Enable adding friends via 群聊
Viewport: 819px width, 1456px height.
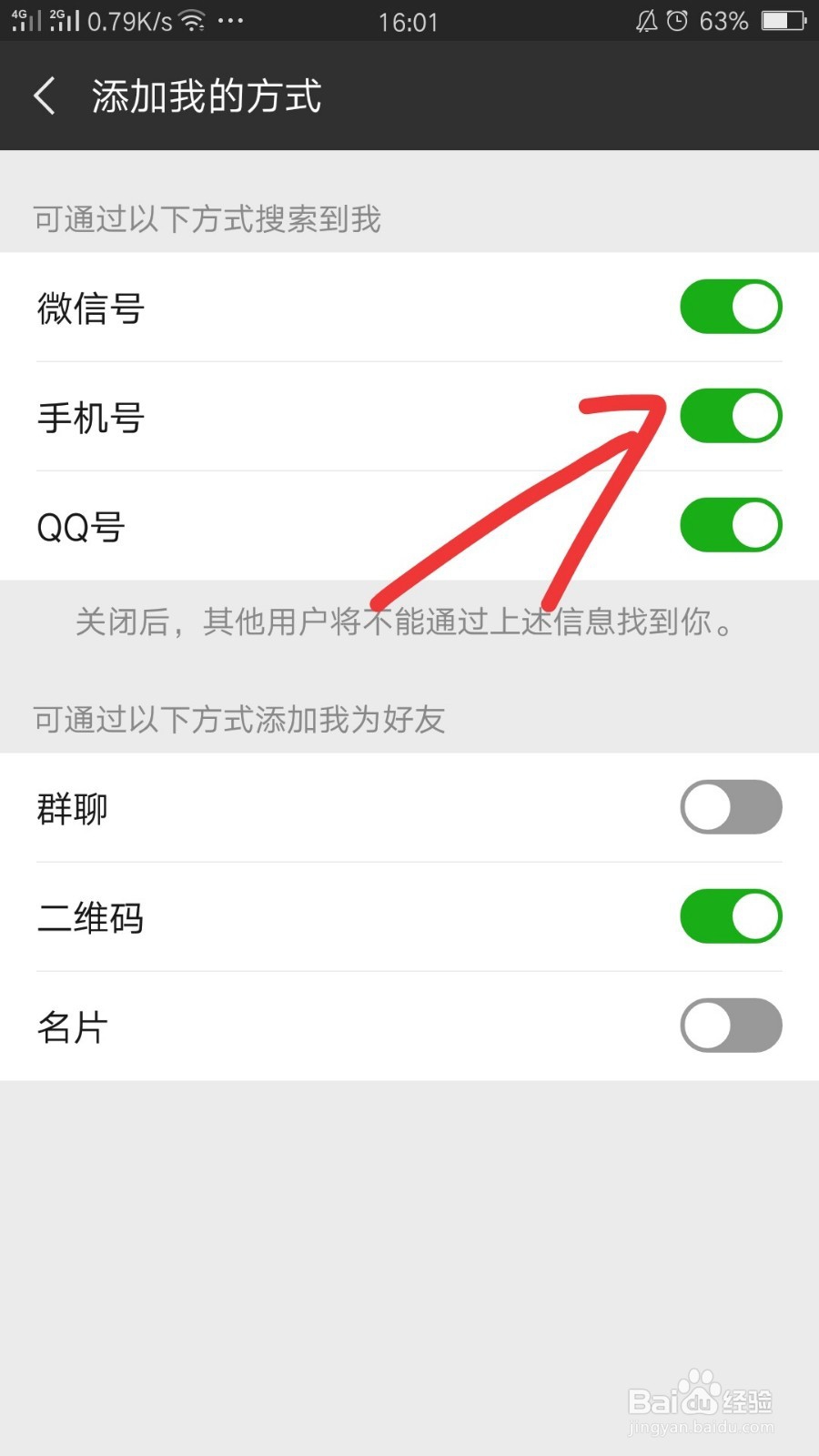click(x=731, y=807)
